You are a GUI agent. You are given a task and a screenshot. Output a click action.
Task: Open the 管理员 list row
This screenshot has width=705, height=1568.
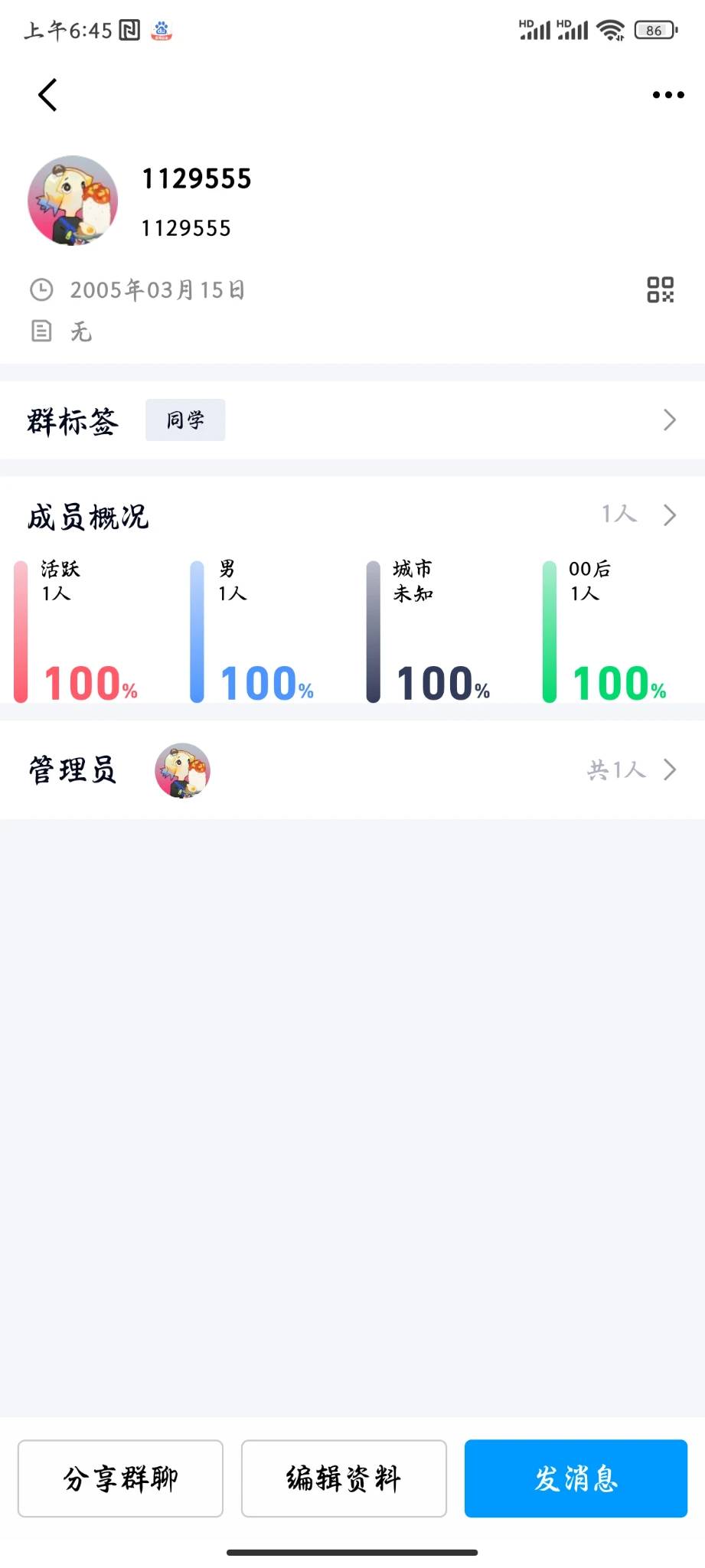[352, 769]
